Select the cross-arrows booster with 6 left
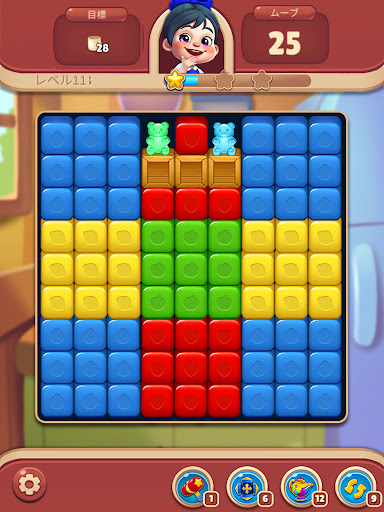Screen dimensions: 384x512 click(x=247, y=487)
